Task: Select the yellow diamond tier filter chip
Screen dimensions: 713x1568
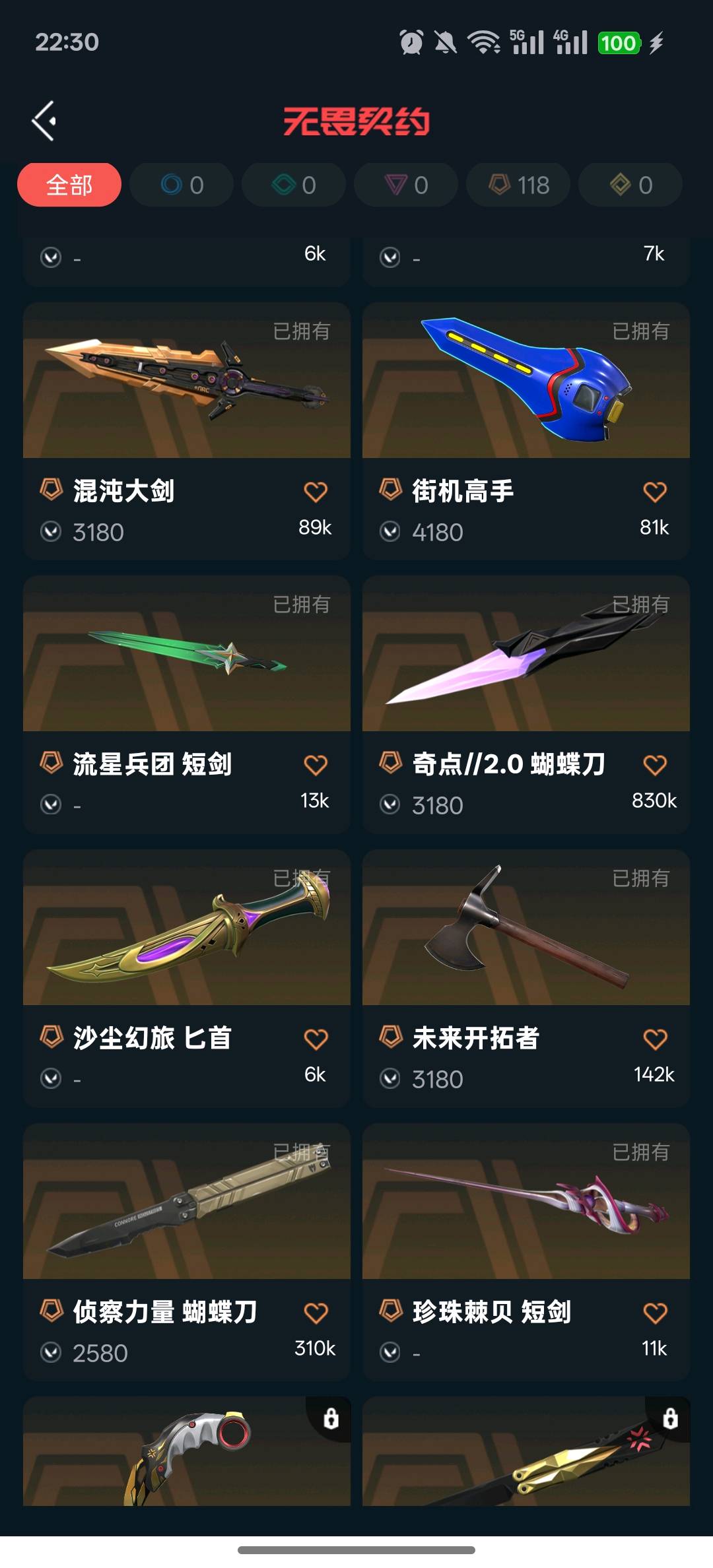Action: click(630, 185)
